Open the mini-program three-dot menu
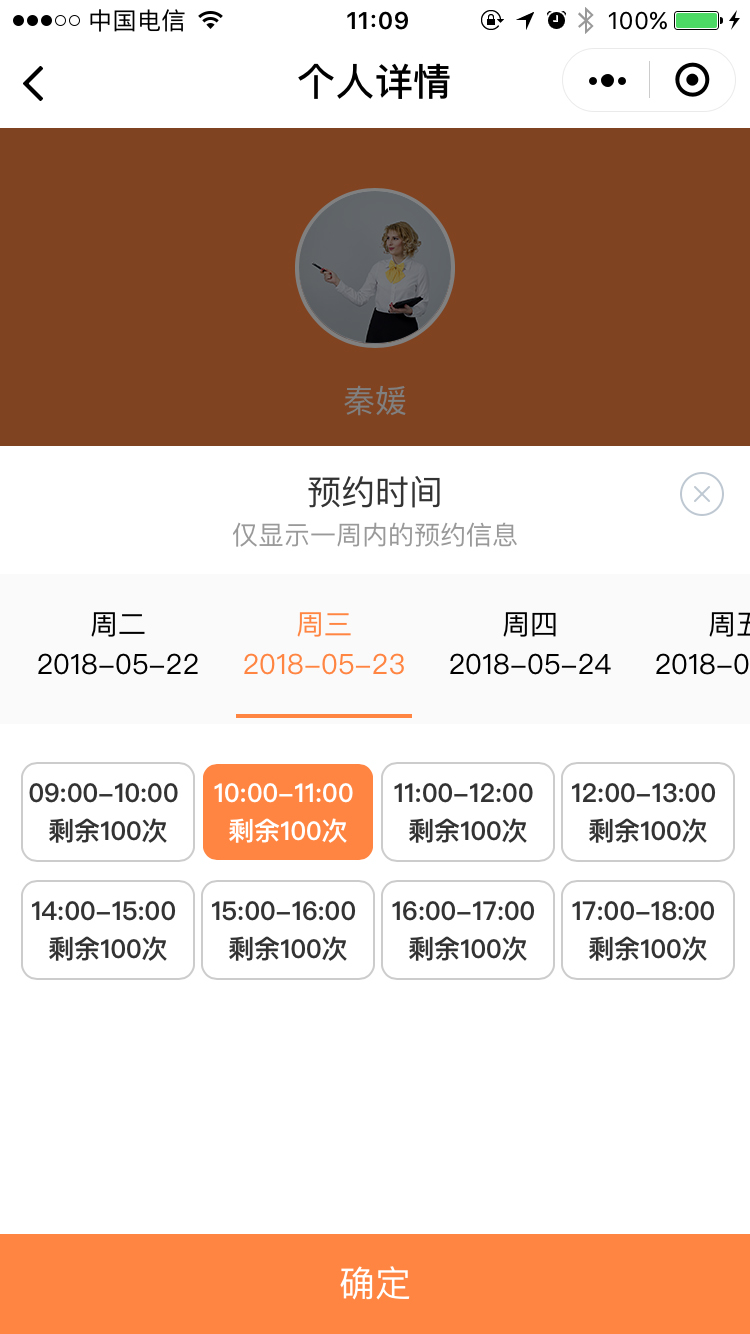750x1334 pixels. [x=607, y=81]
